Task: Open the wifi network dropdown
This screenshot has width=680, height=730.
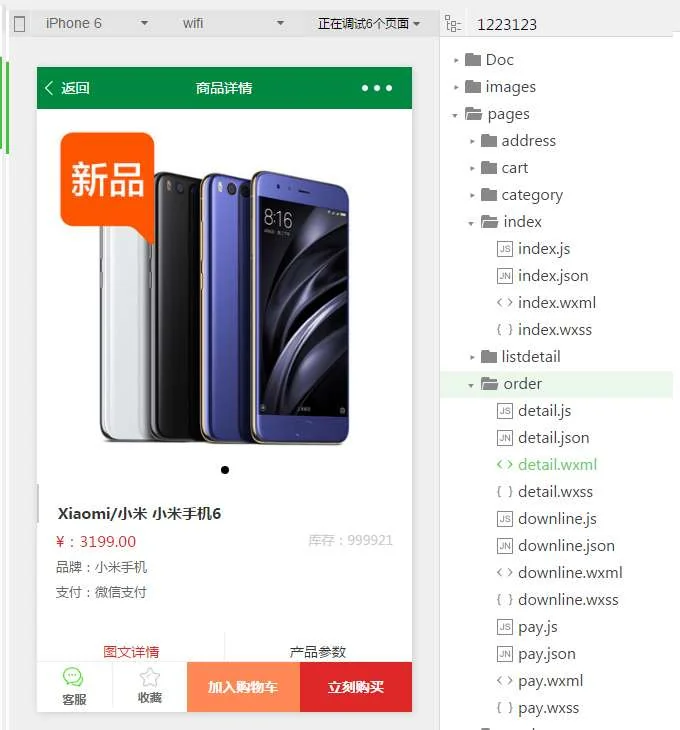Action: pos(232,23)
